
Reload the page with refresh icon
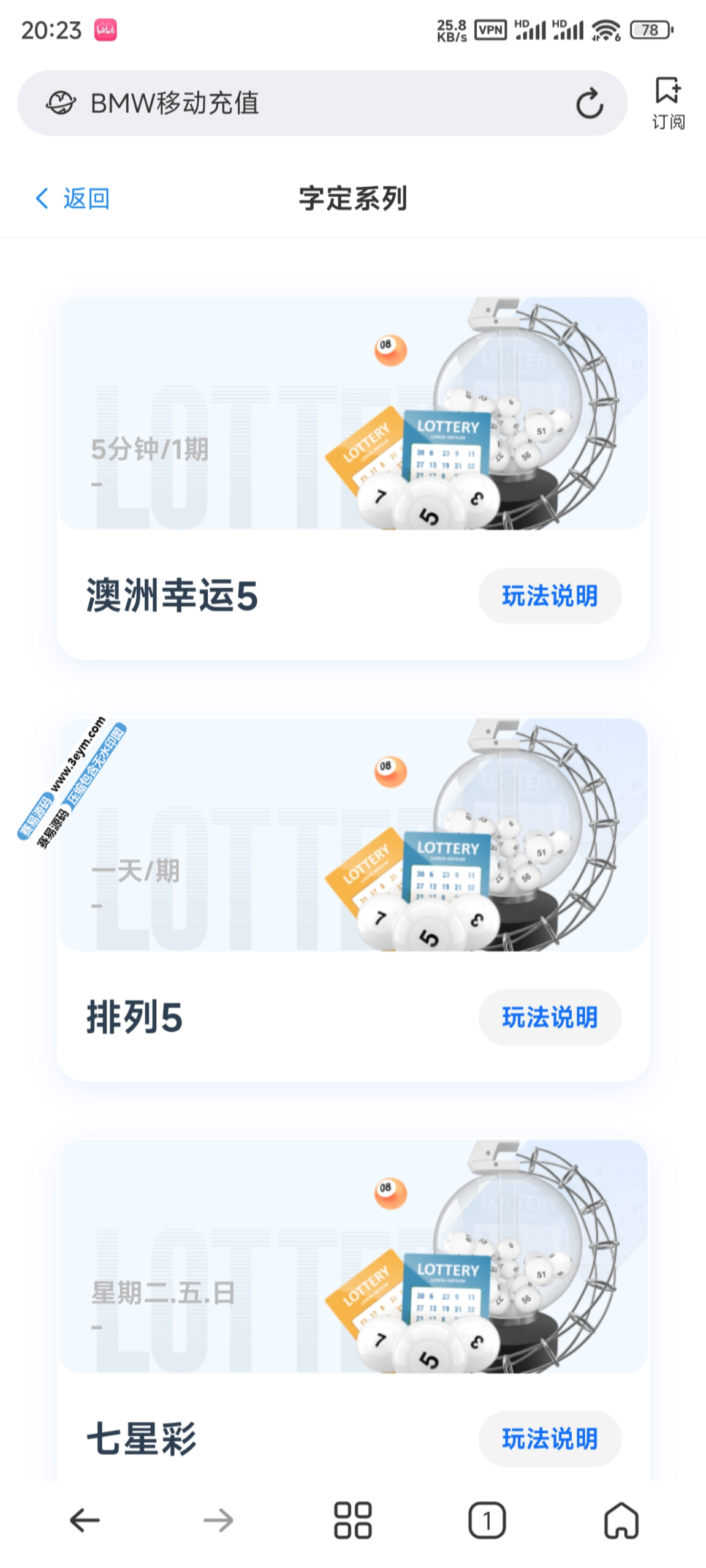point(589,103)
